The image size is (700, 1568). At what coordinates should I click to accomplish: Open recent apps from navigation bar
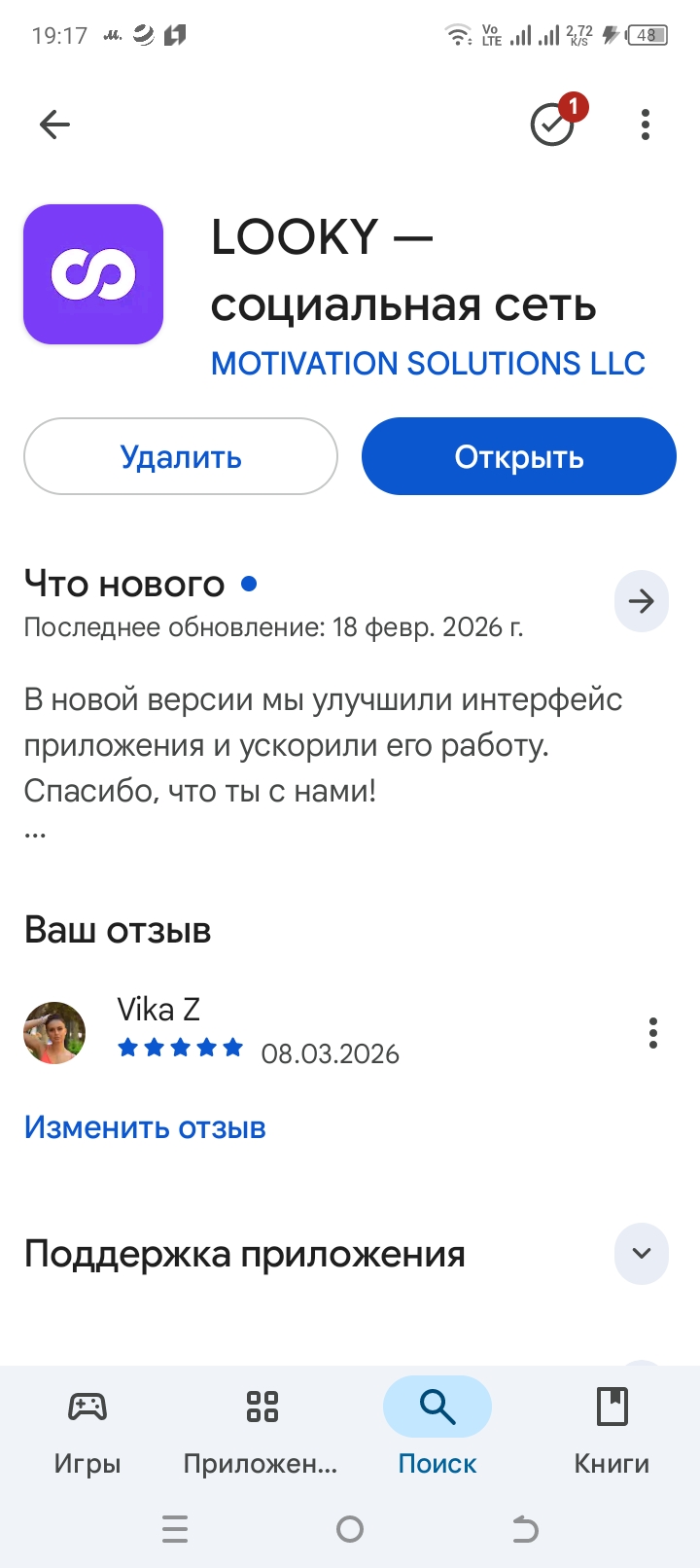(175, 1529)
